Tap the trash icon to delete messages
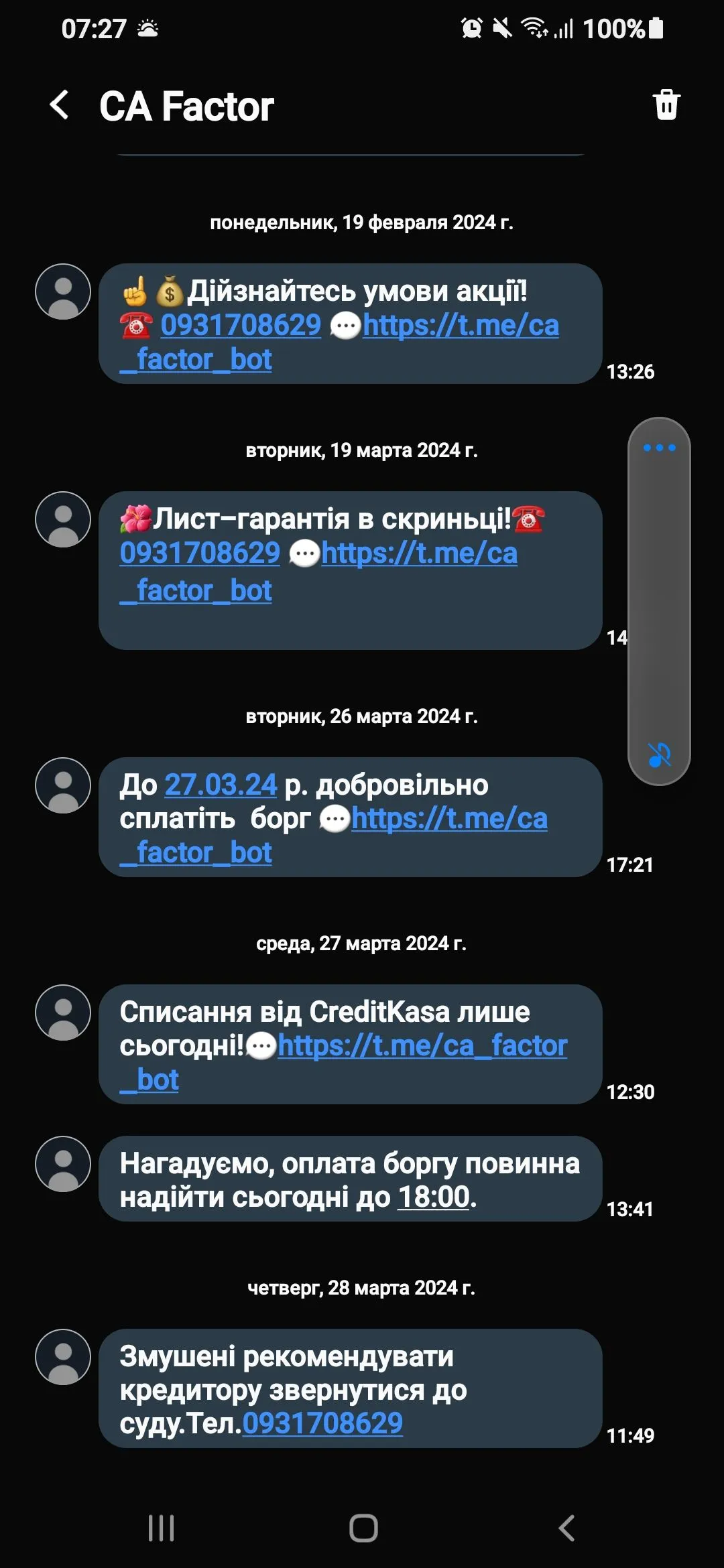Image resolution: width=724 pixels, height=1568 pixels. (x=666, y=105)
